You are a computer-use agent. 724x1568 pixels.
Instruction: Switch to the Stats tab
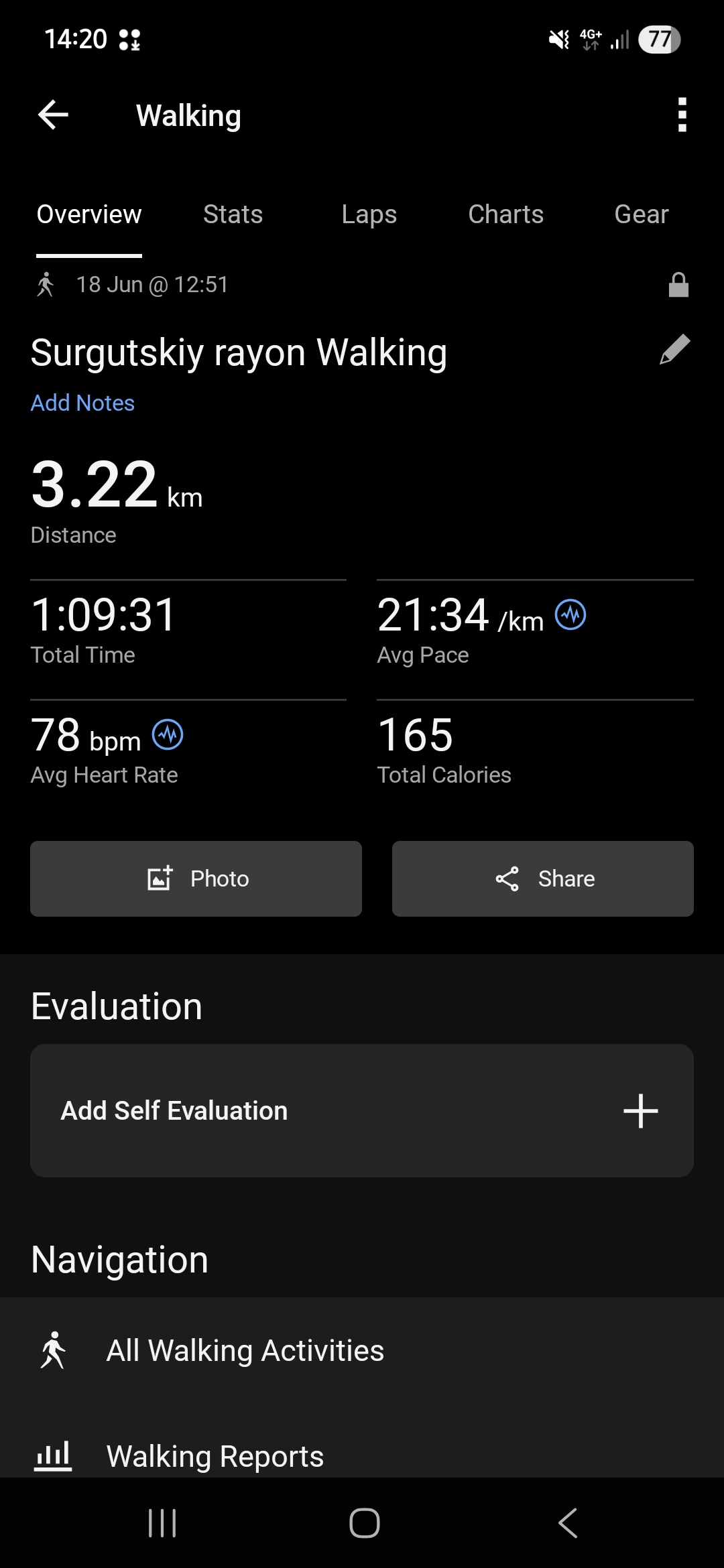(233, 214)
